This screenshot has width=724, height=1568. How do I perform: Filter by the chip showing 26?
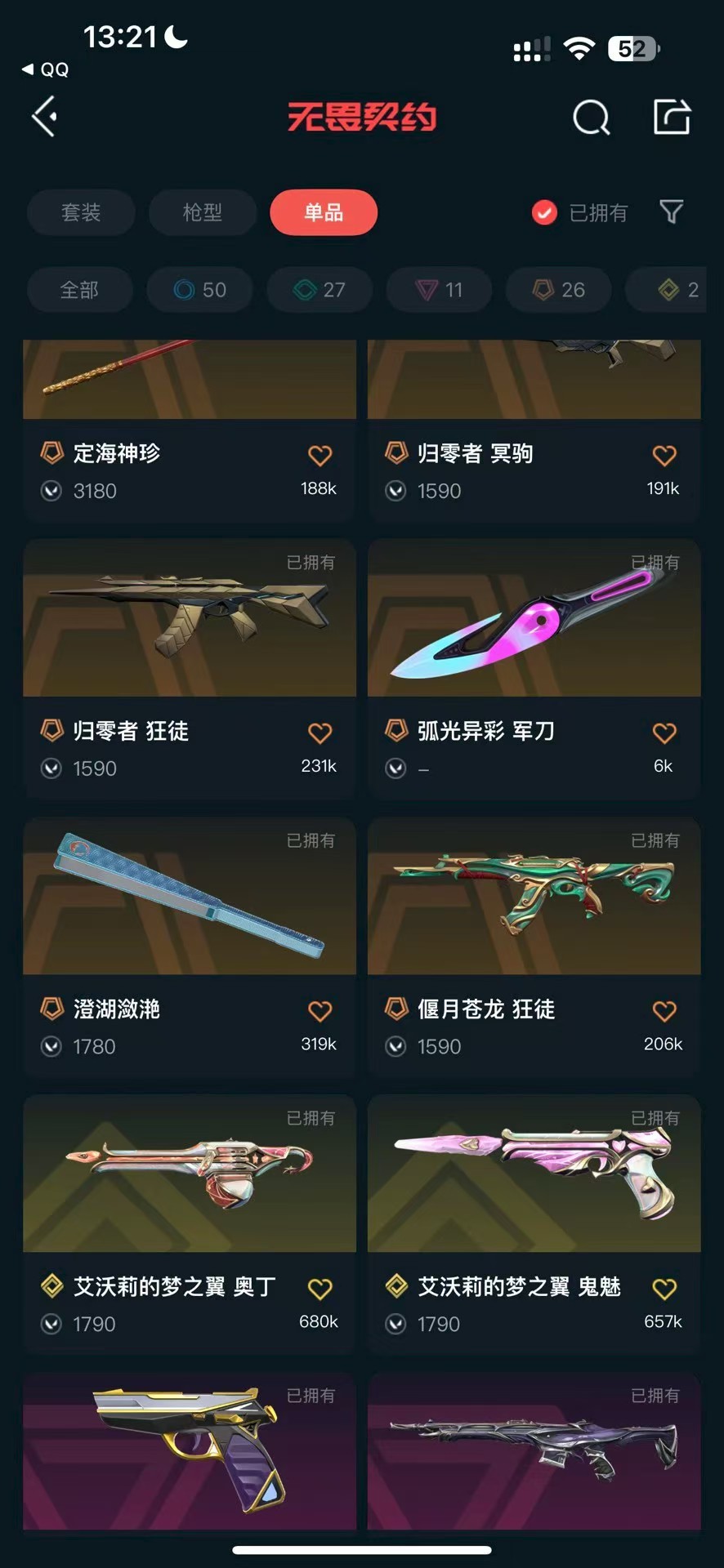pyautogui.click(x=559, y=289)
